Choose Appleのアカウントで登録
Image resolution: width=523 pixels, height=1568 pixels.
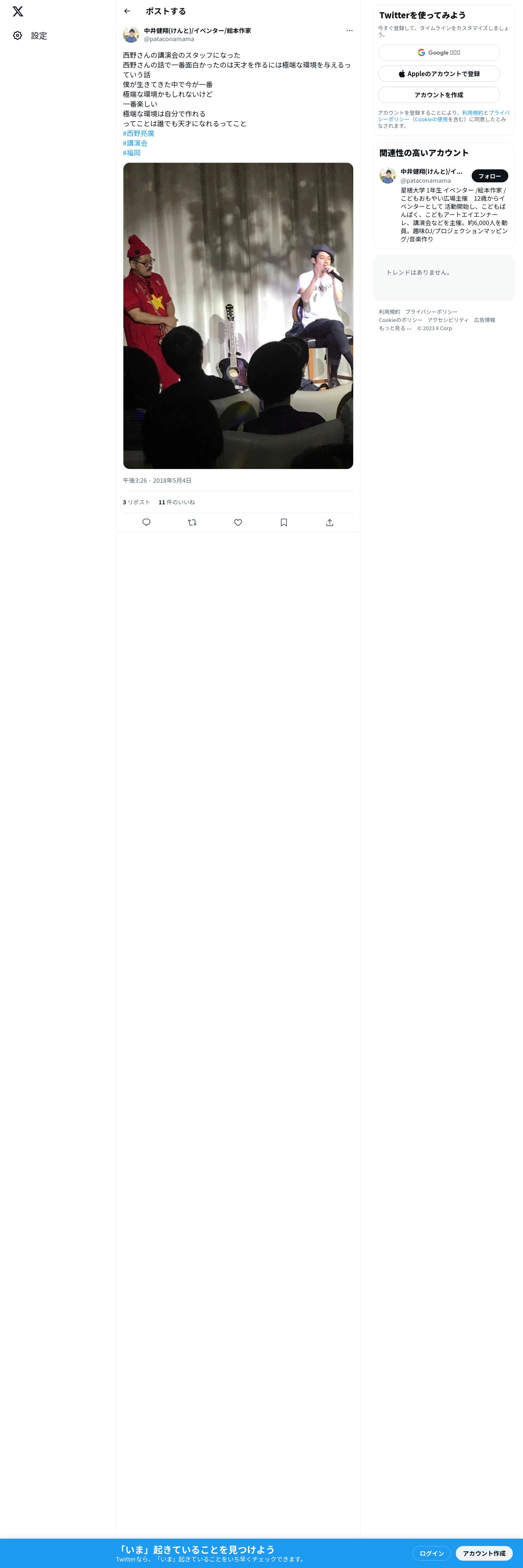tap(439, 74)
